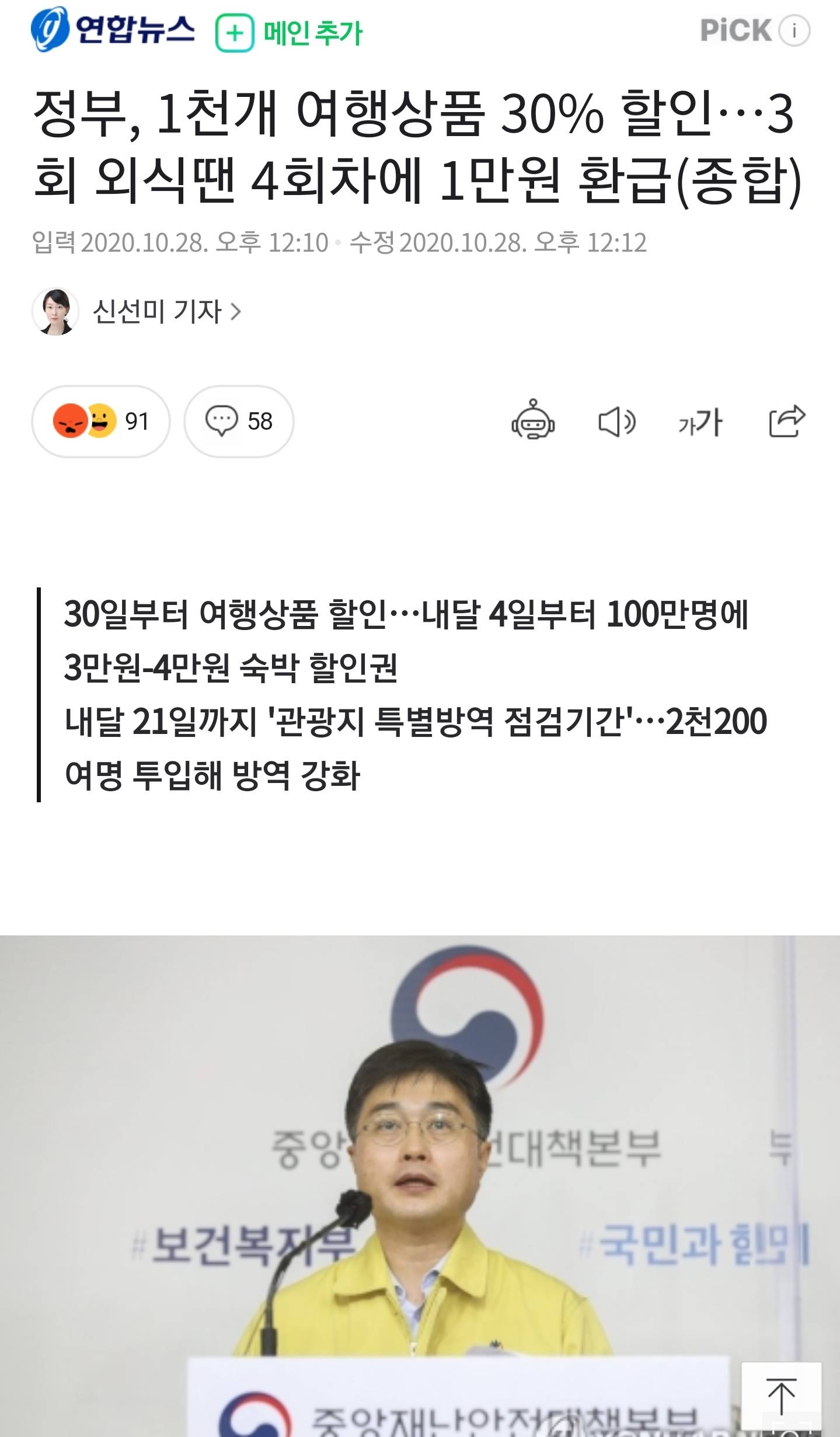Open the 연합뉴스 publisher page
The width and height of the screenshot is (840, 1437).
(113, 30)
